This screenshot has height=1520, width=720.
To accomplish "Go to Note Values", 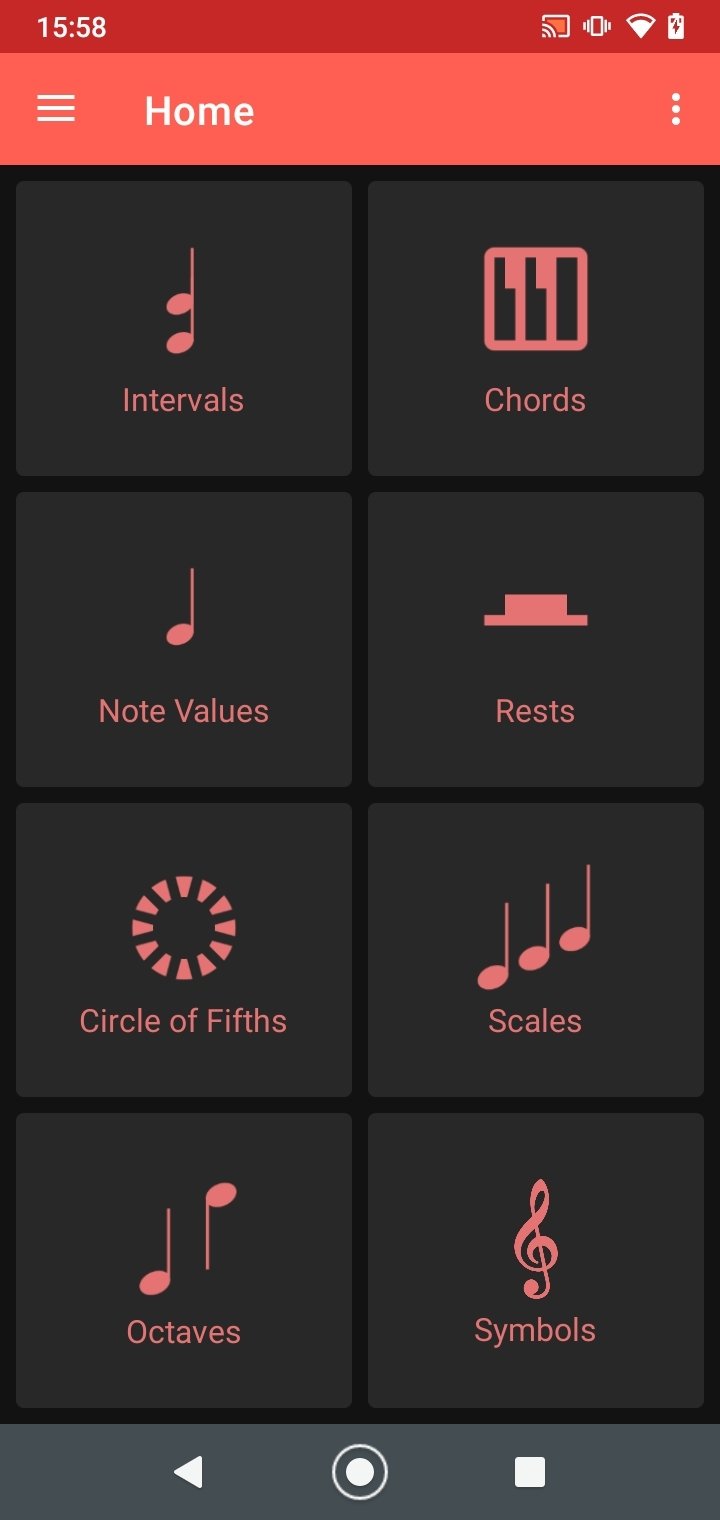I will (184, 639).
